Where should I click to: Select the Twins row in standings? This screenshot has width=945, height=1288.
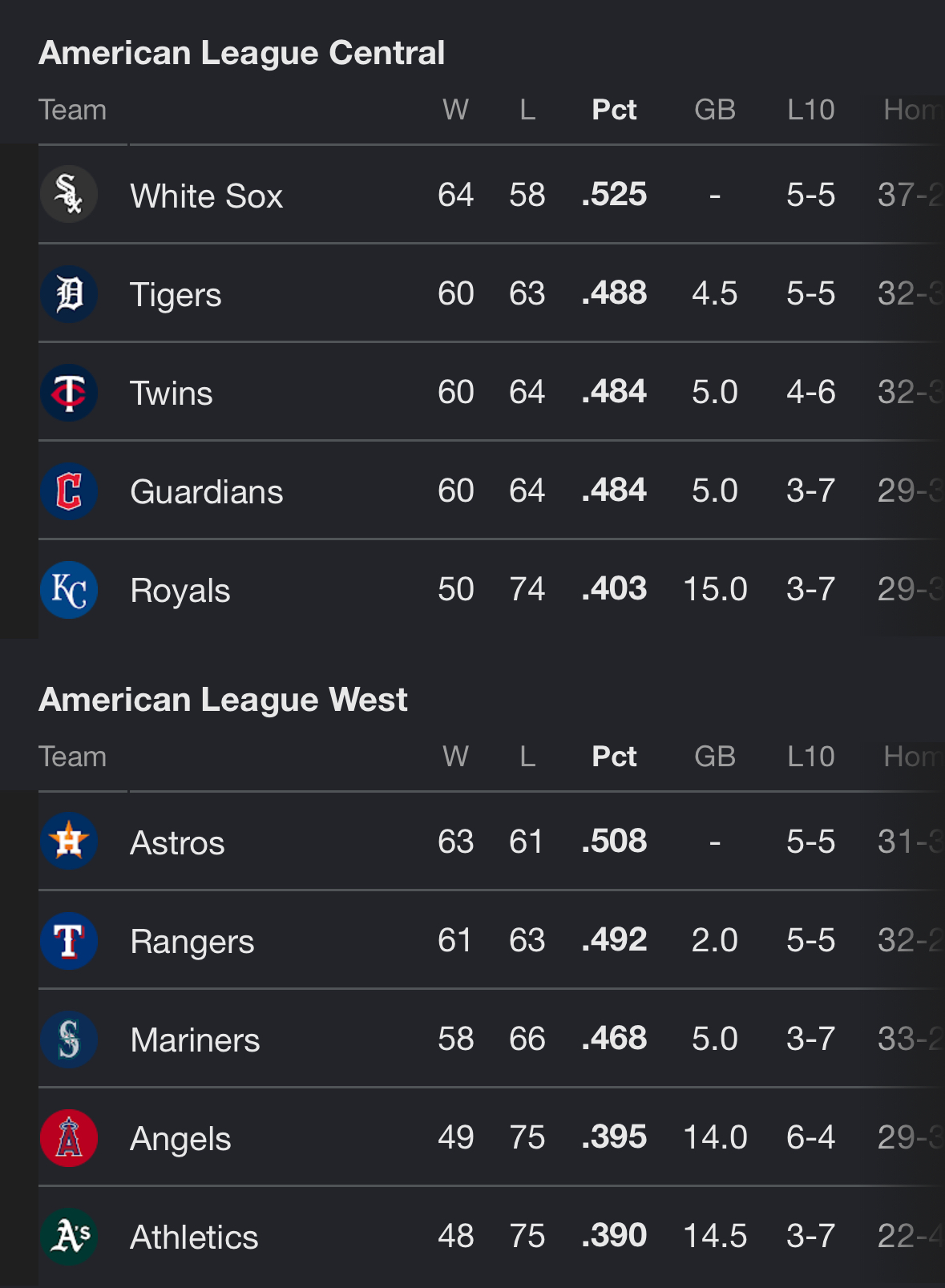click(x=491, y=392)
